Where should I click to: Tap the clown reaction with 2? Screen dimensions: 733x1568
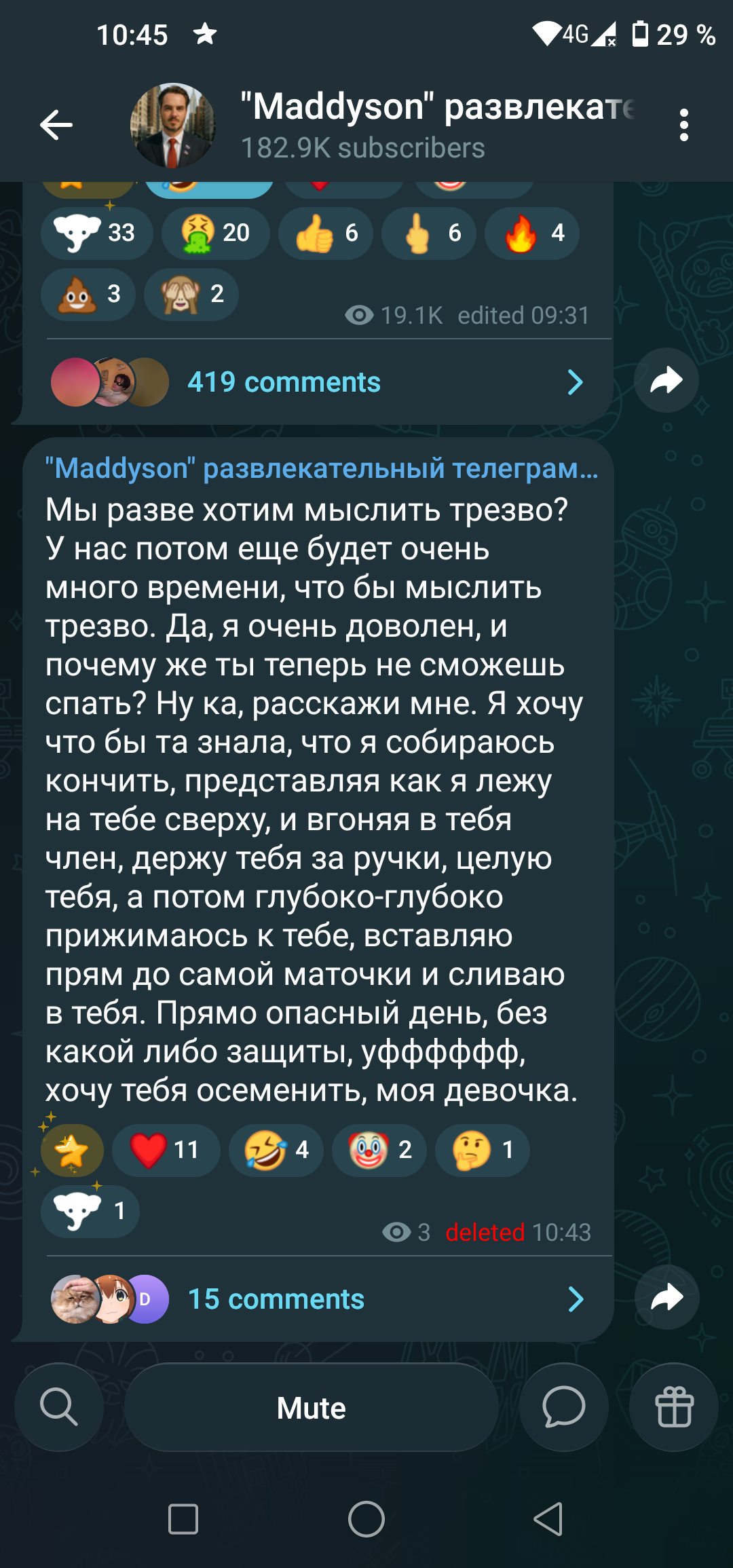pyautogui.click(x=379, y=1150)
